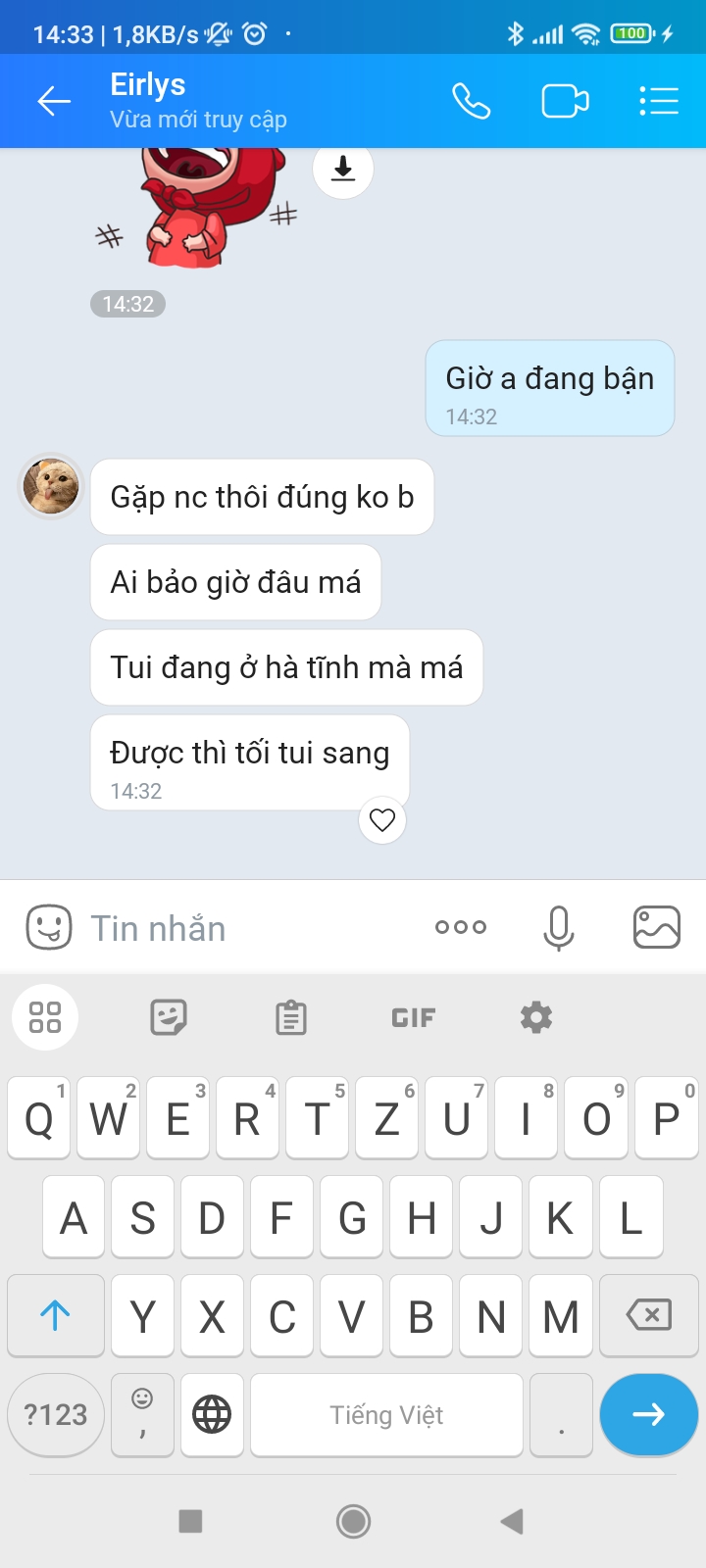
Task: Open the chat options menu
Action: (x=658, y=101)
